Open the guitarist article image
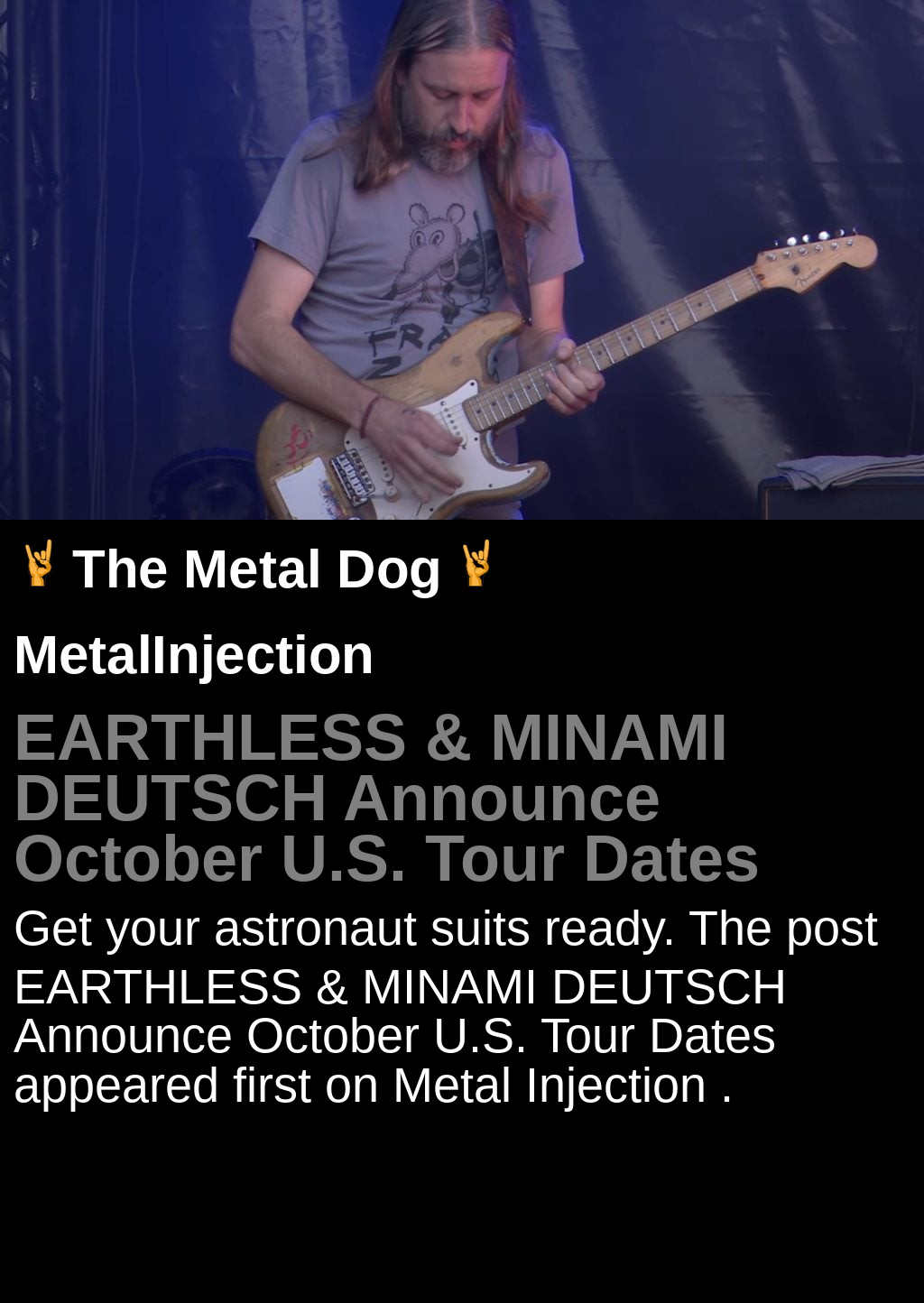924x1303 pixels. pos(462,260)
